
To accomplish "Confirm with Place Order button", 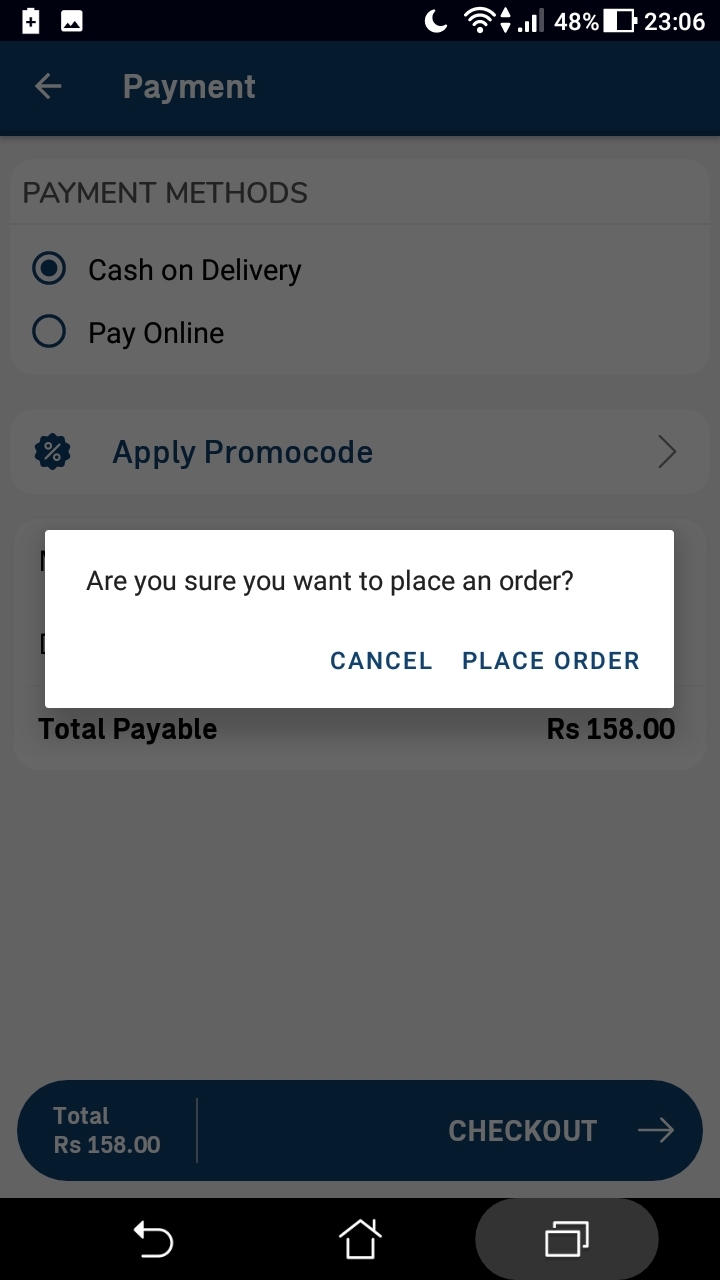I will point(551,661).
